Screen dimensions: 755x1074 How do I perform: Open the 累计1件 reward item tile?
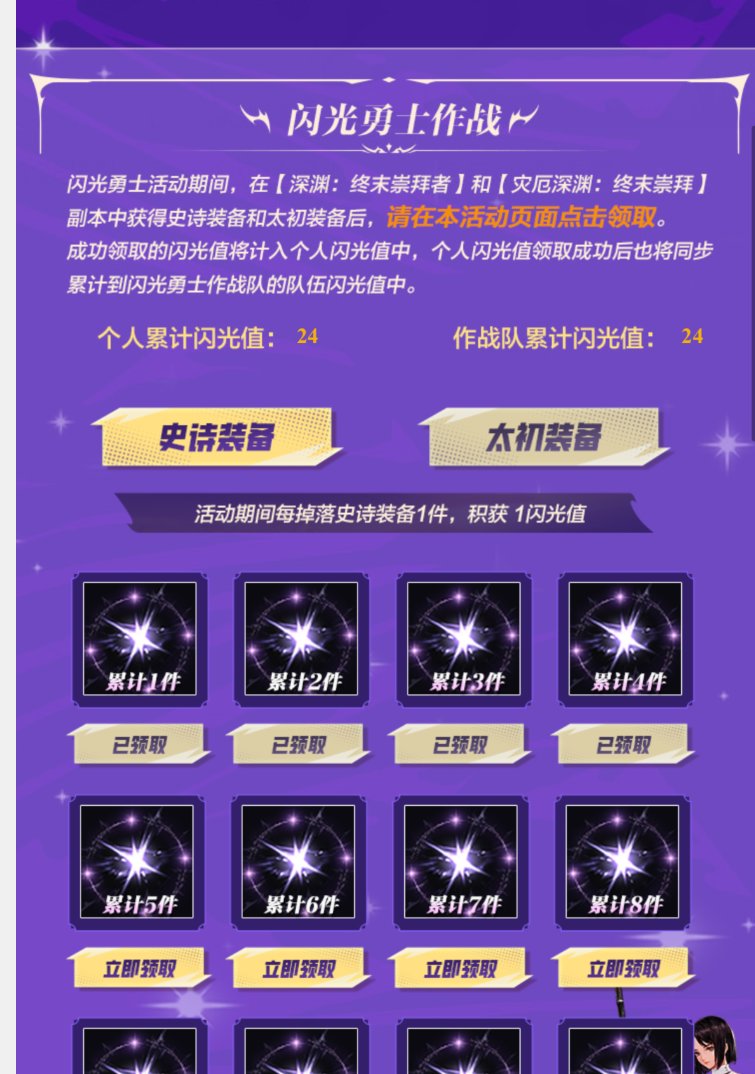(x=139, y=639)
